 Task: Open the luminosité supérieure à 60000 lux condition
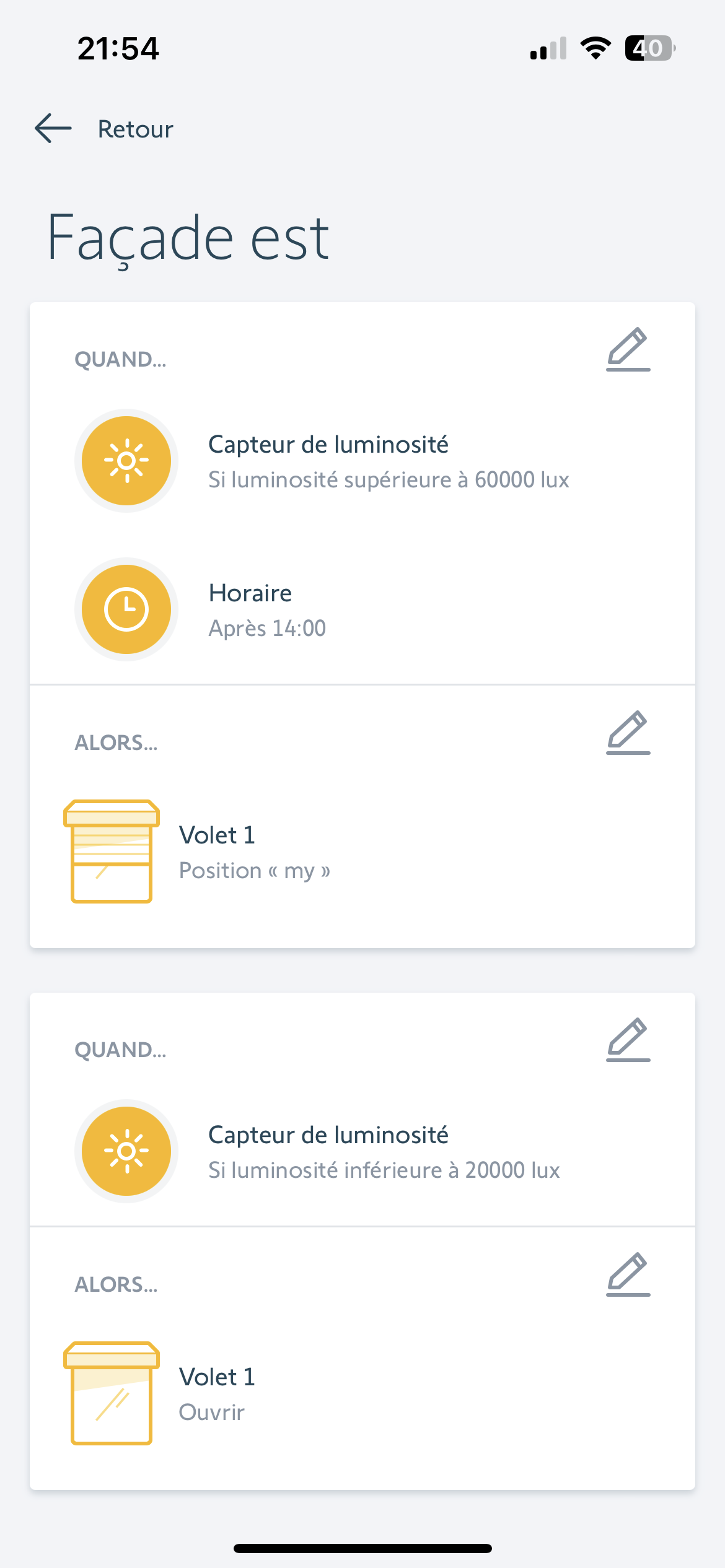point(362,461)
